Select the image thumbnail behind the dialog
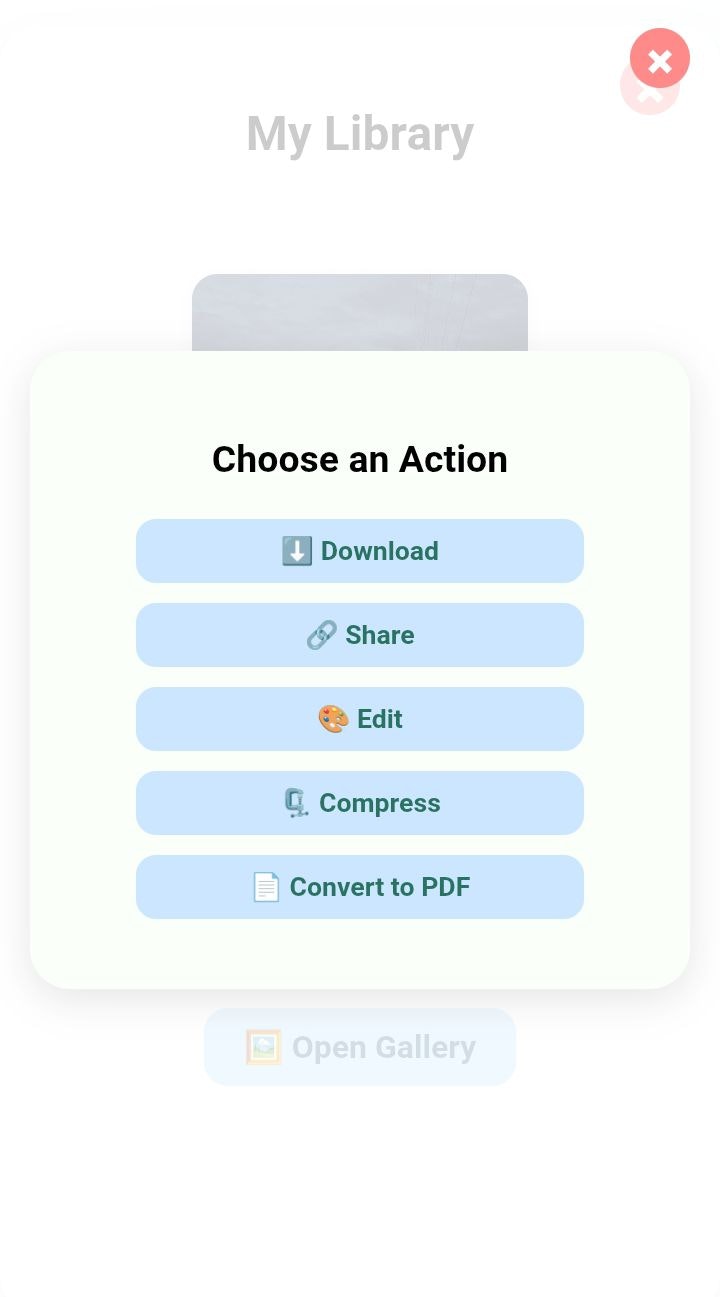 click(360, 310)
